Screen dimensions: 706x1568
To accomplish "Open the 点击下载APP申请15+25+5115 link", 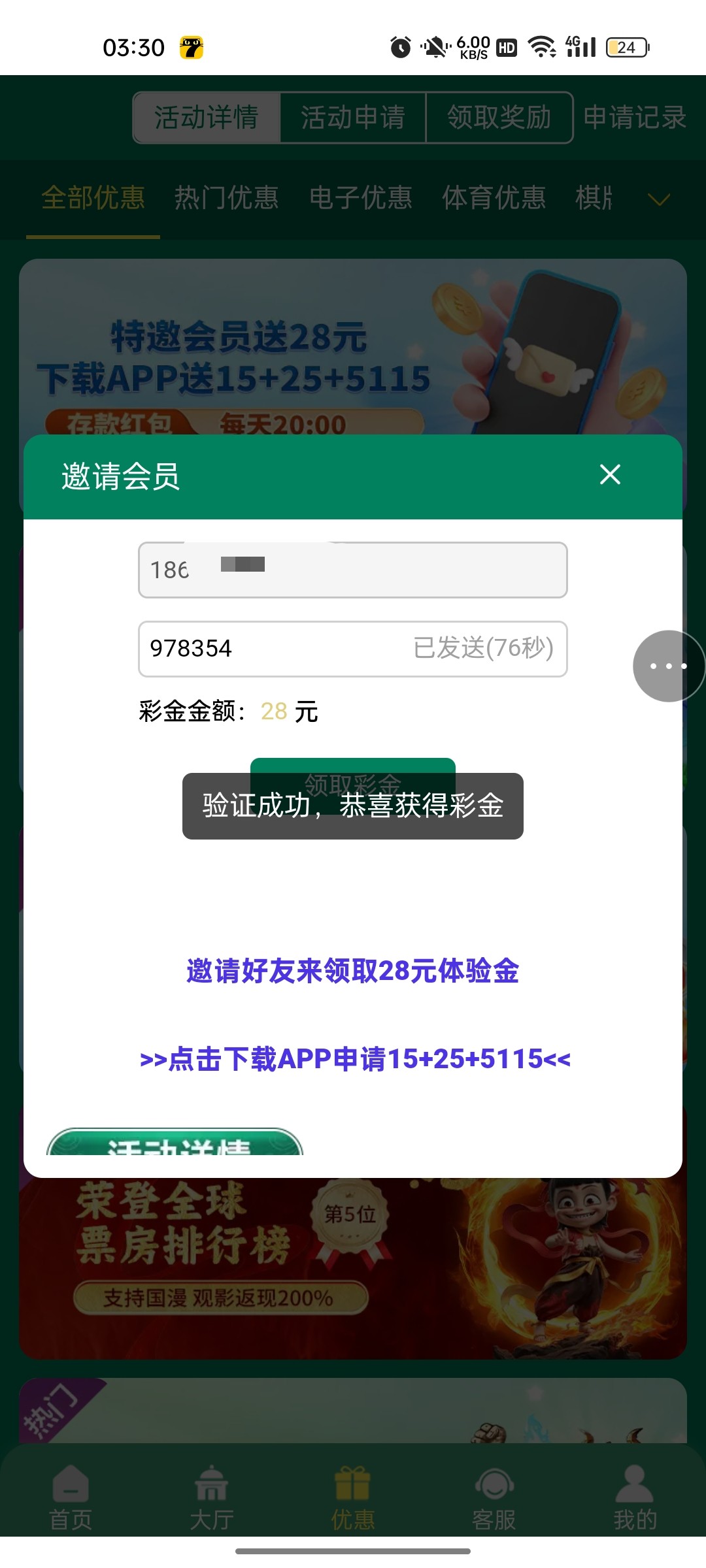I will 355,1059.
